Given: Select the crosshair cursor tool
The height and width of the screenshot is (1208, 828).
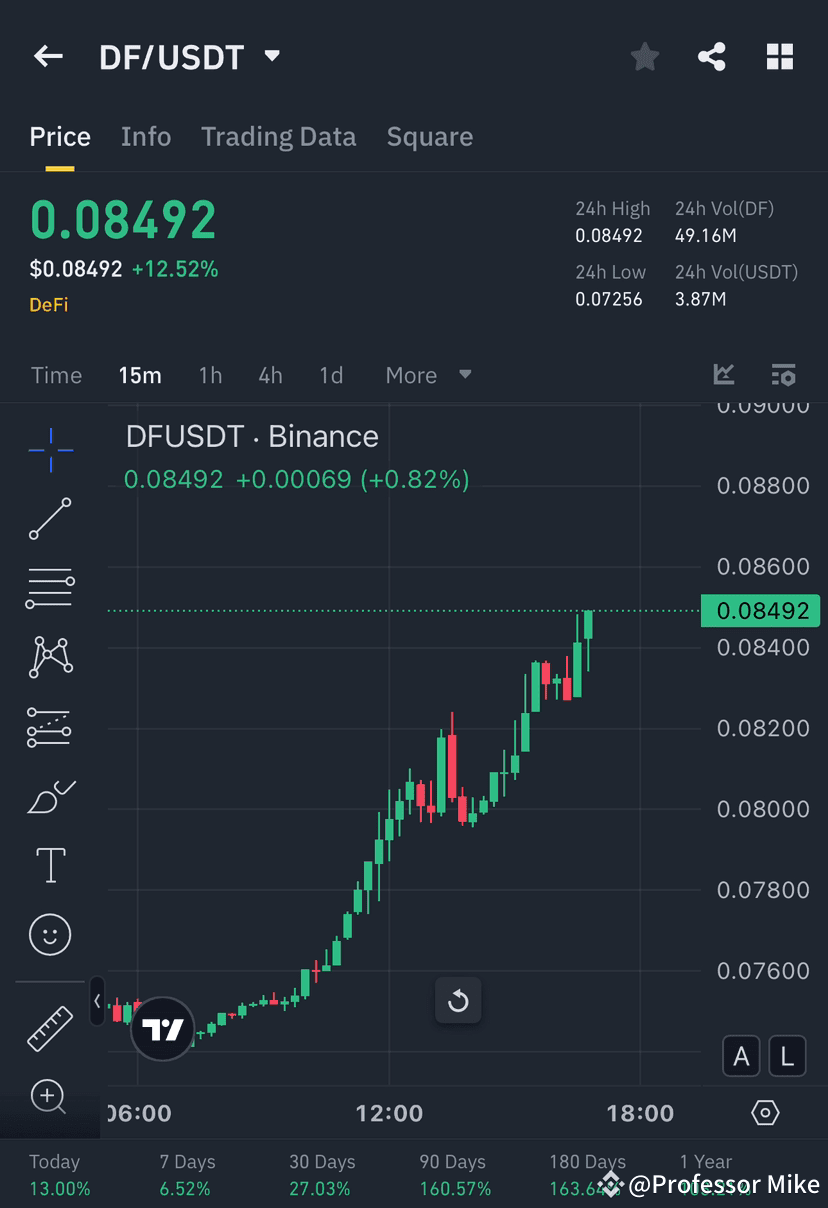Looking at the screenshot, I should tap(49, 450).
